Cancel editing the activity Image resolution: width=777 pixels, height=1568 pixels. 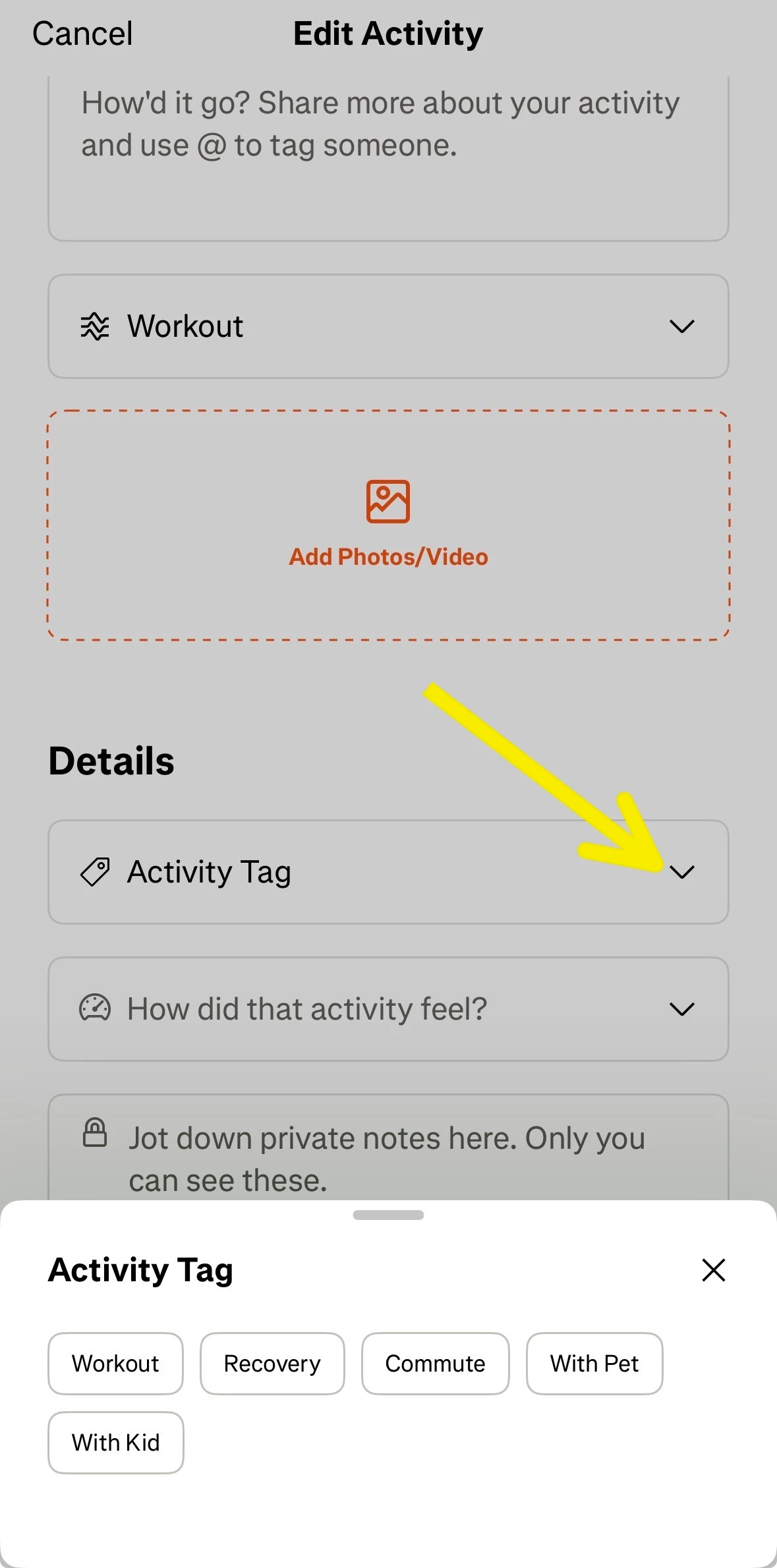82,34
